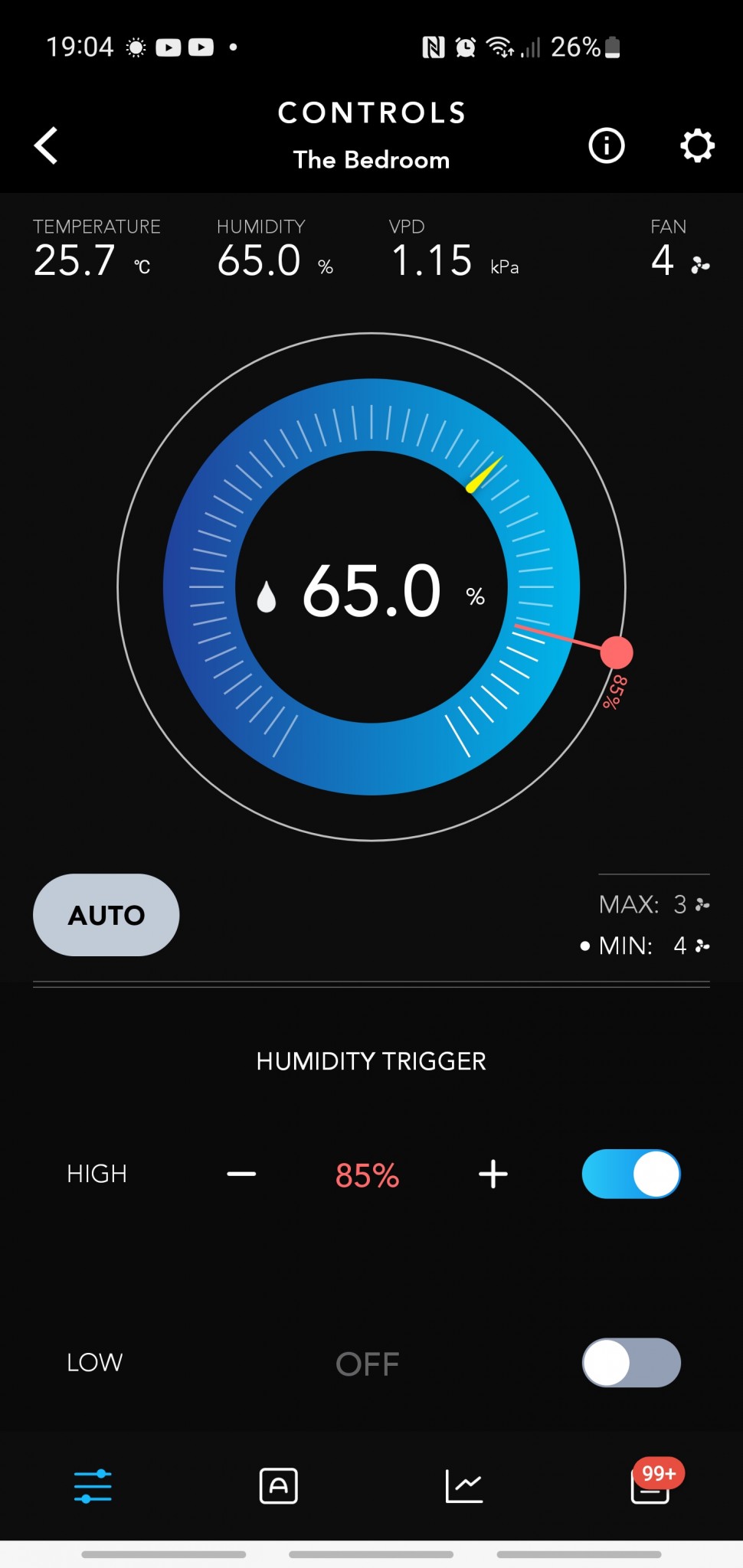Open the settings gear
Viewport: 743px width, 1568px height.
[697, 145]
